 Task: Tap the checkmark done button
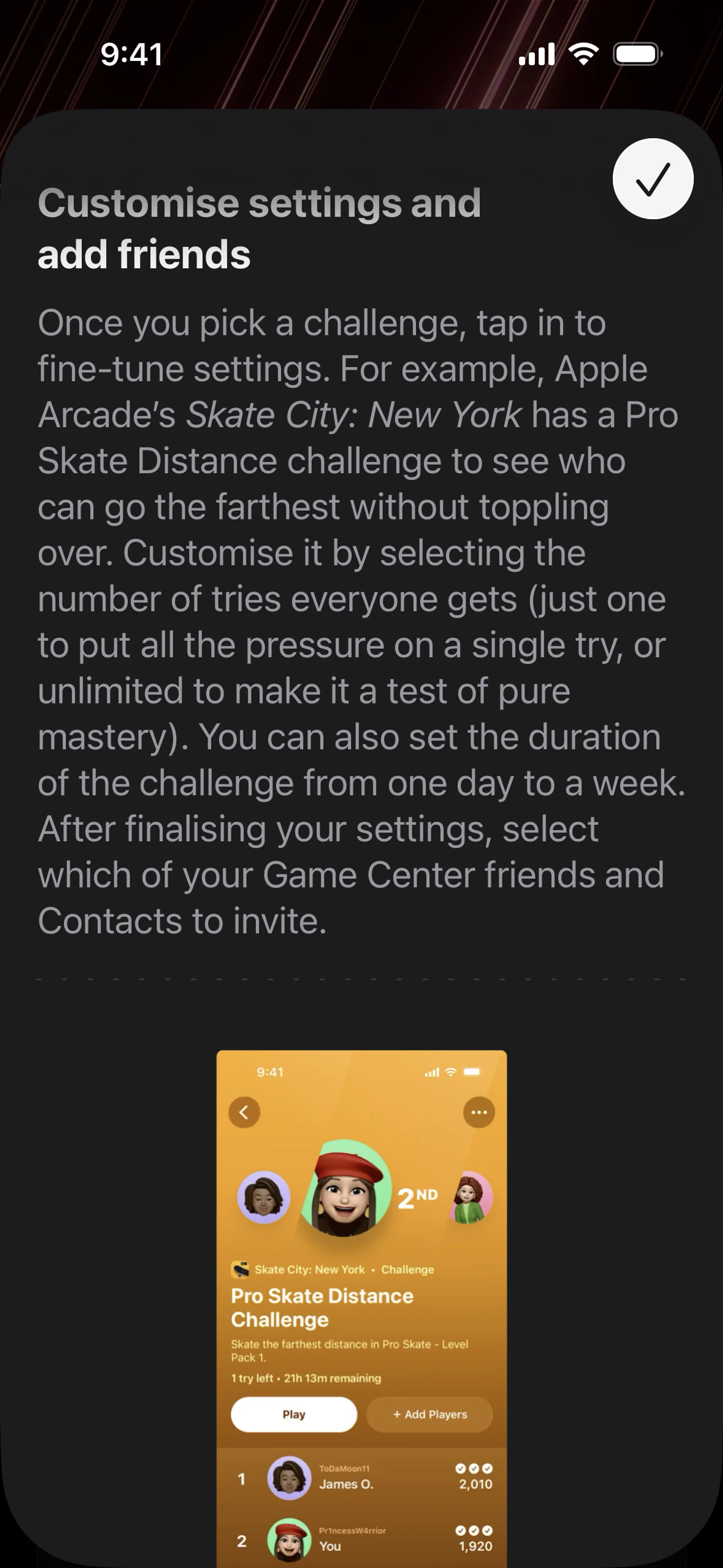(x=653, y=179)
